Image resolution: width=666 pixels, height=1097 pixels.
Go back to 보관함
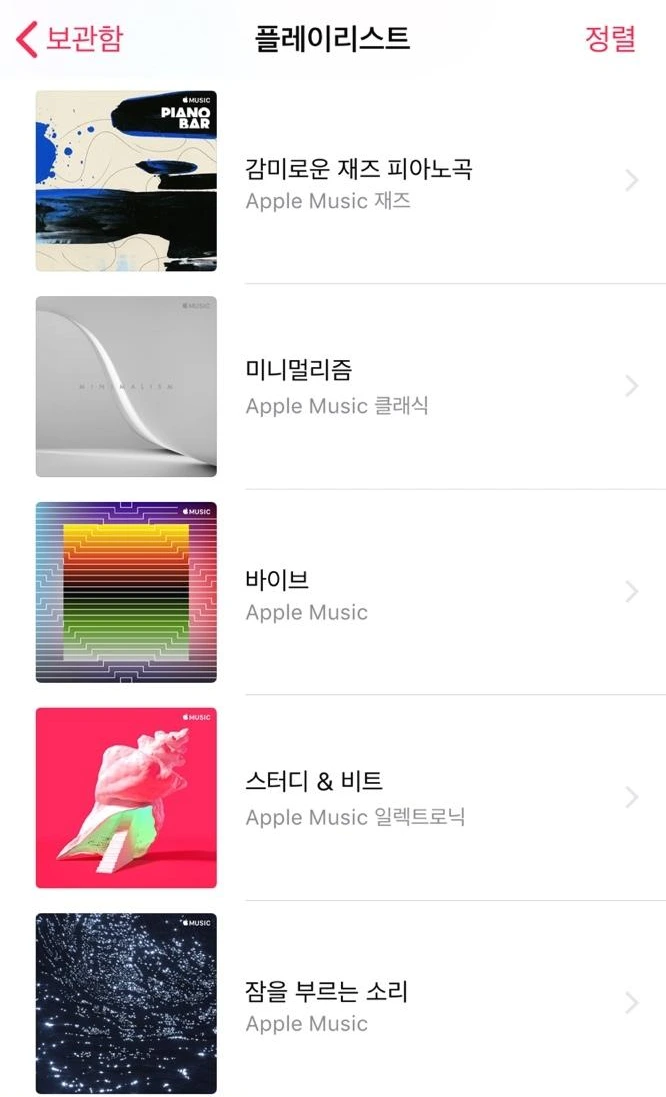pyautogui.click(x=70, y=39)
